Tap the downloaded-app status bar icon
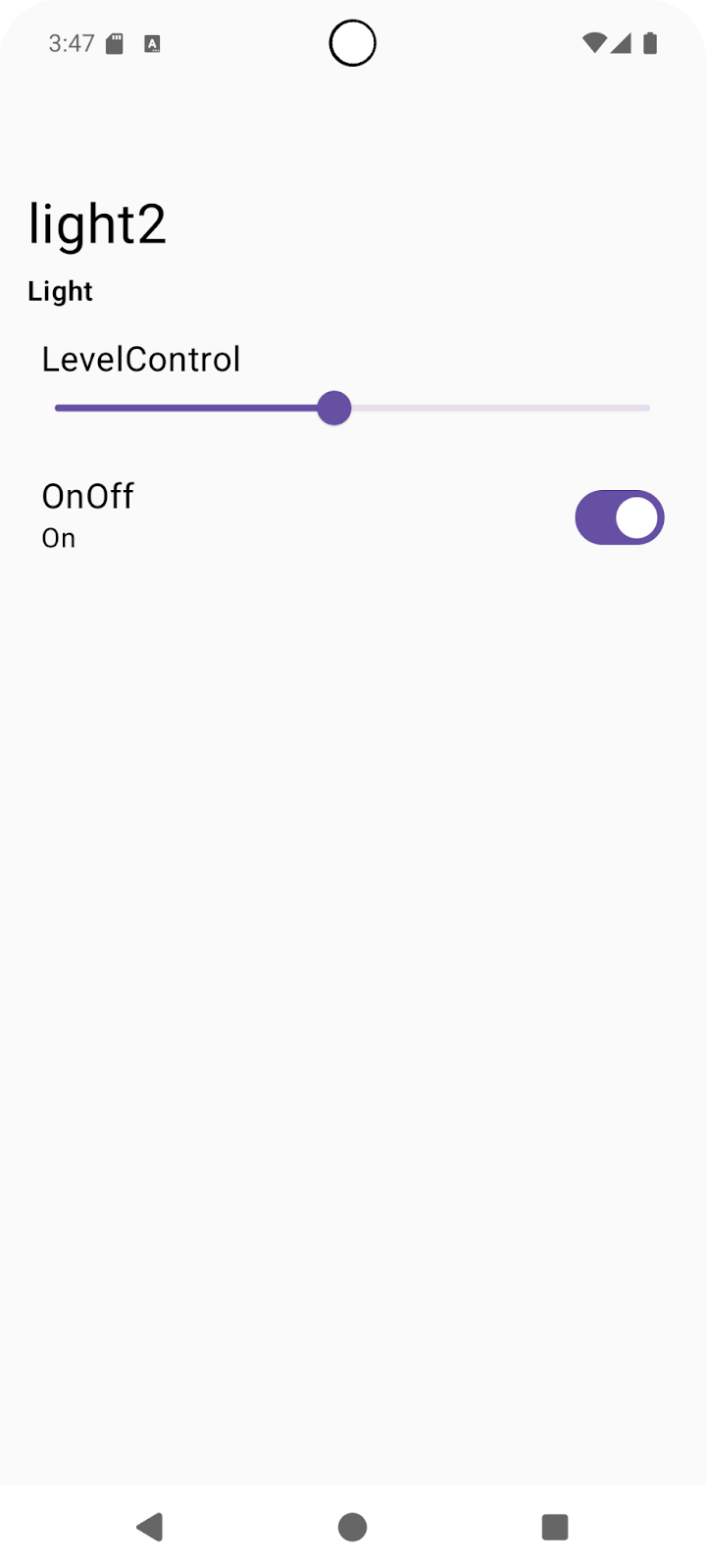 (153, 43)
